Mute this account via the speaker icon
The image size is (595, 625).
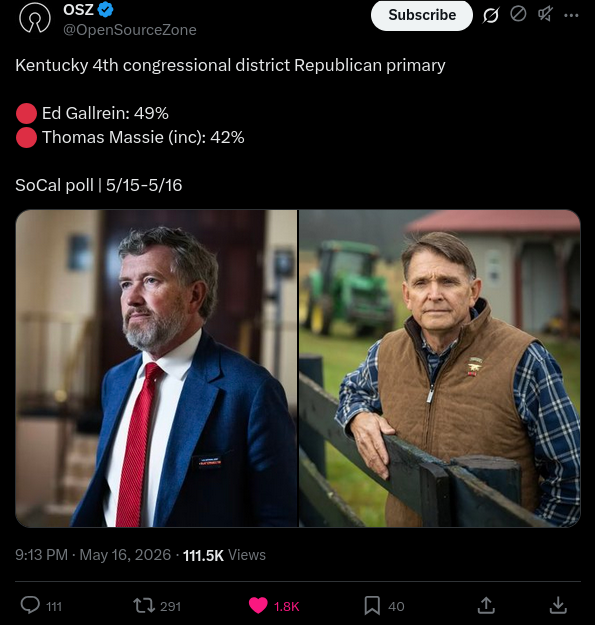coord(545,14)
